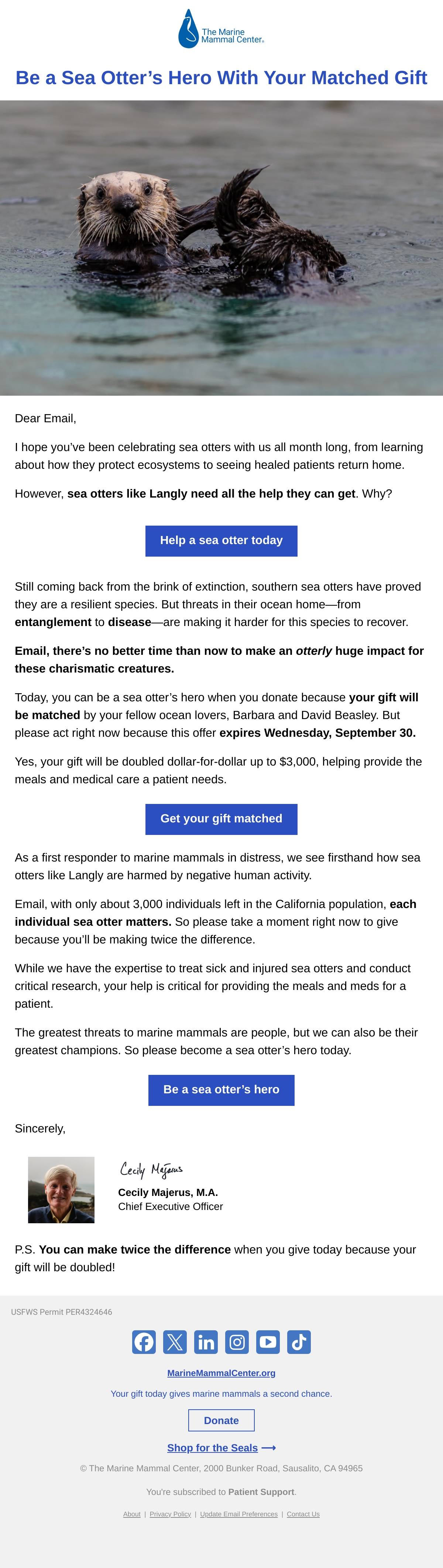The height and width of the screenshot is (1568, 443).
Task: Follow the MarineMammalCenter.org link
Action: [221, 1373]
